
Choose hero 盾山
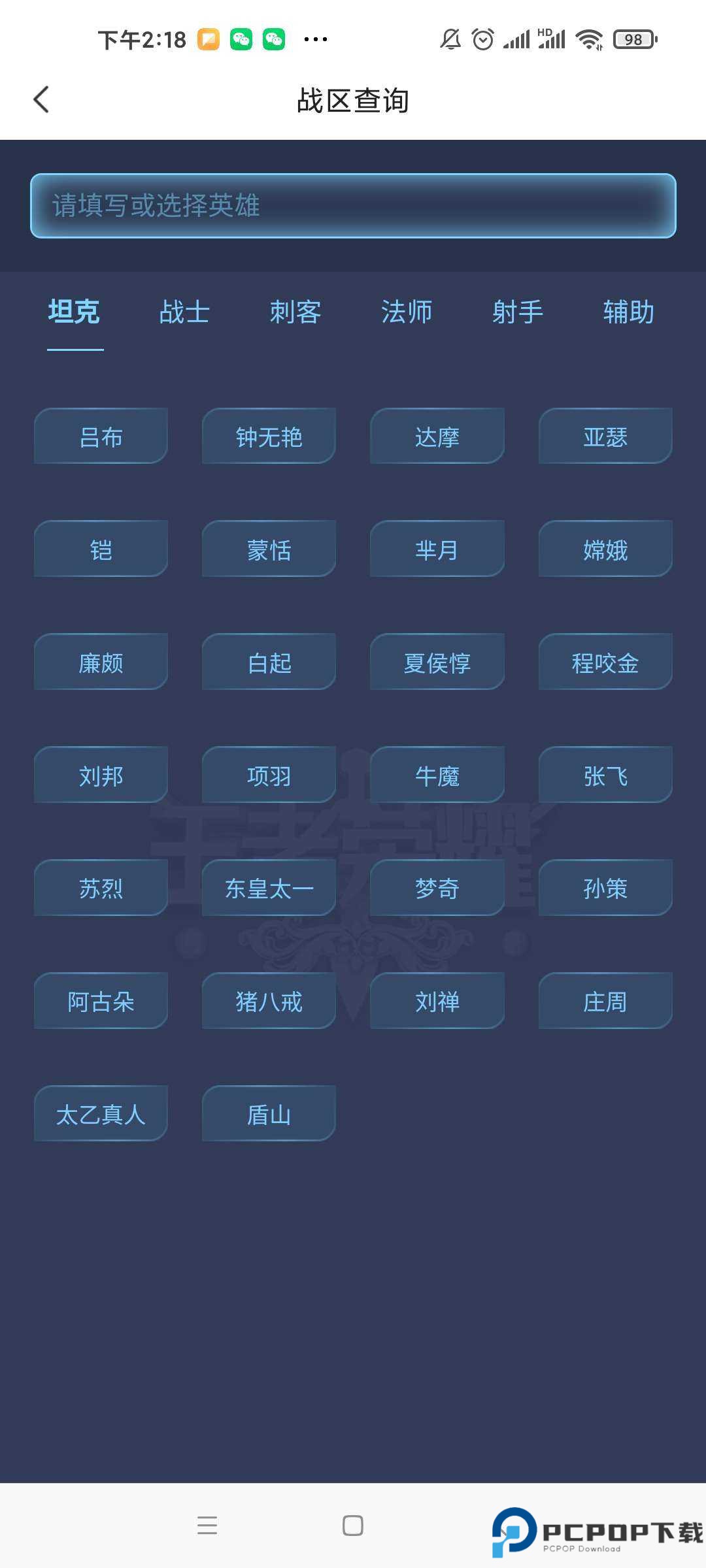coord(269,1114)
